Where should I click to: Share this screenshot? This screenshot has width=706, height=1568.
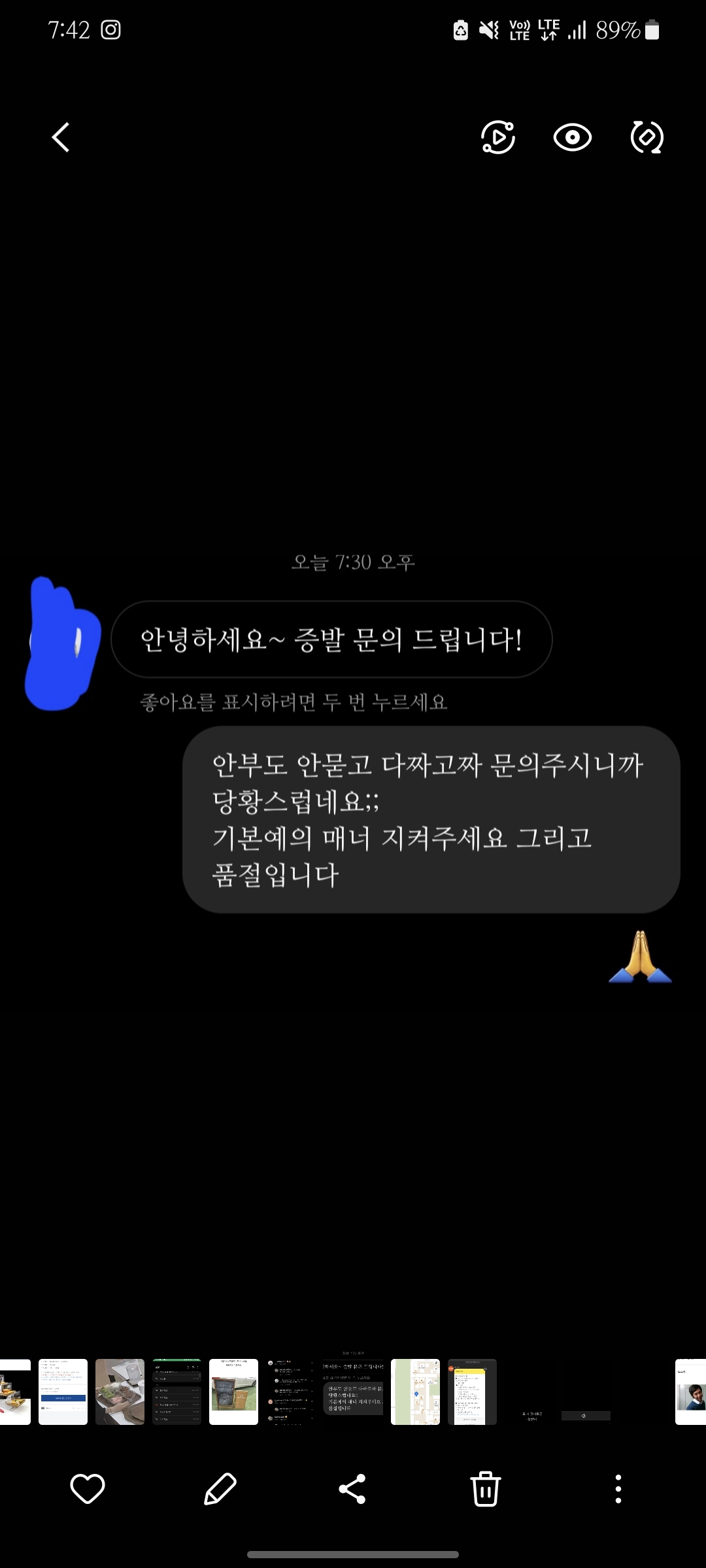(x=352, y=1490)
